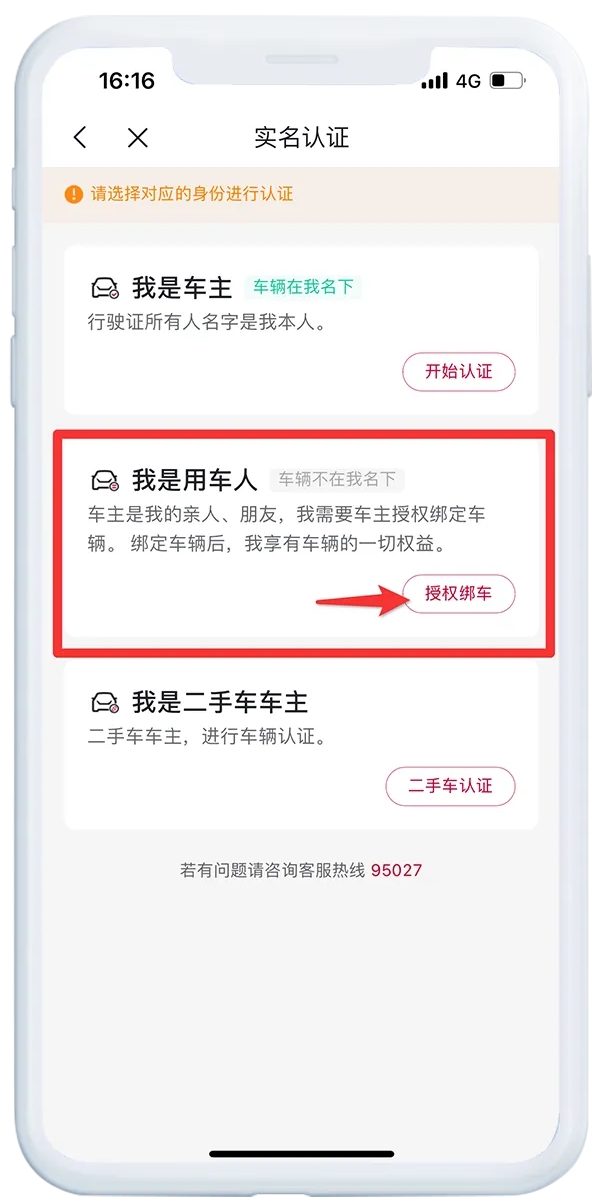This screenshot has width=600, height=1204.
Task: Go back using the top-left arrow
Action: pos(81,138)
